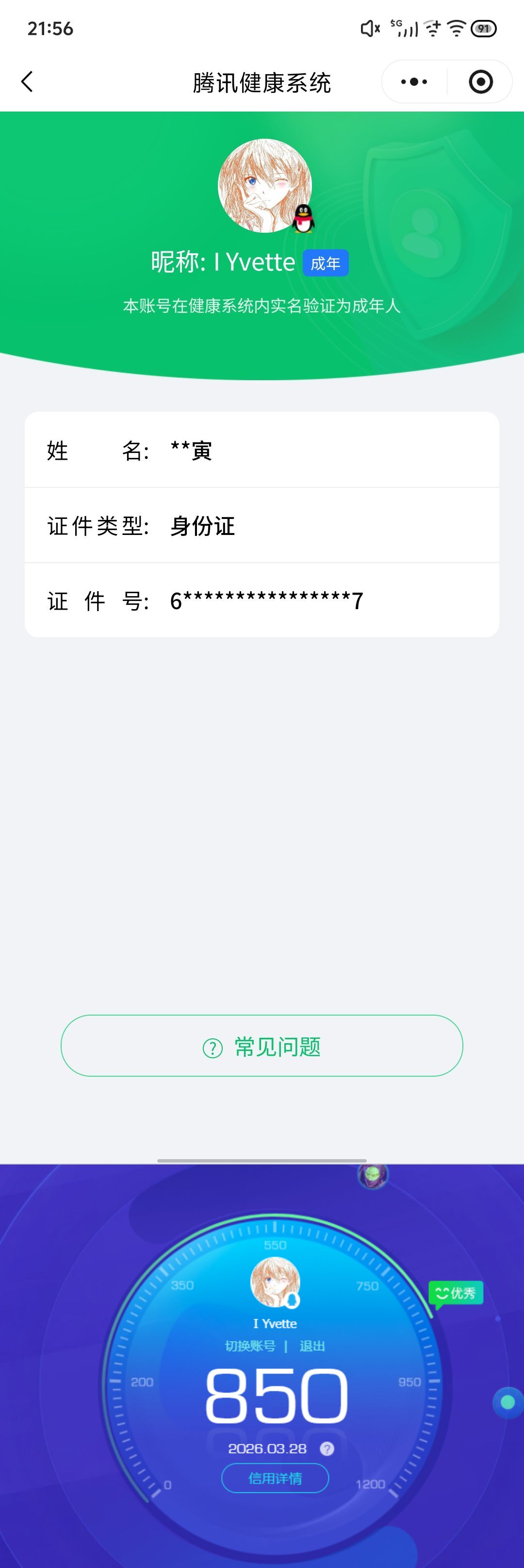The image size is (524, 1568).
Task: Tap the circular close capsule button
Action: tap(480, 81)
